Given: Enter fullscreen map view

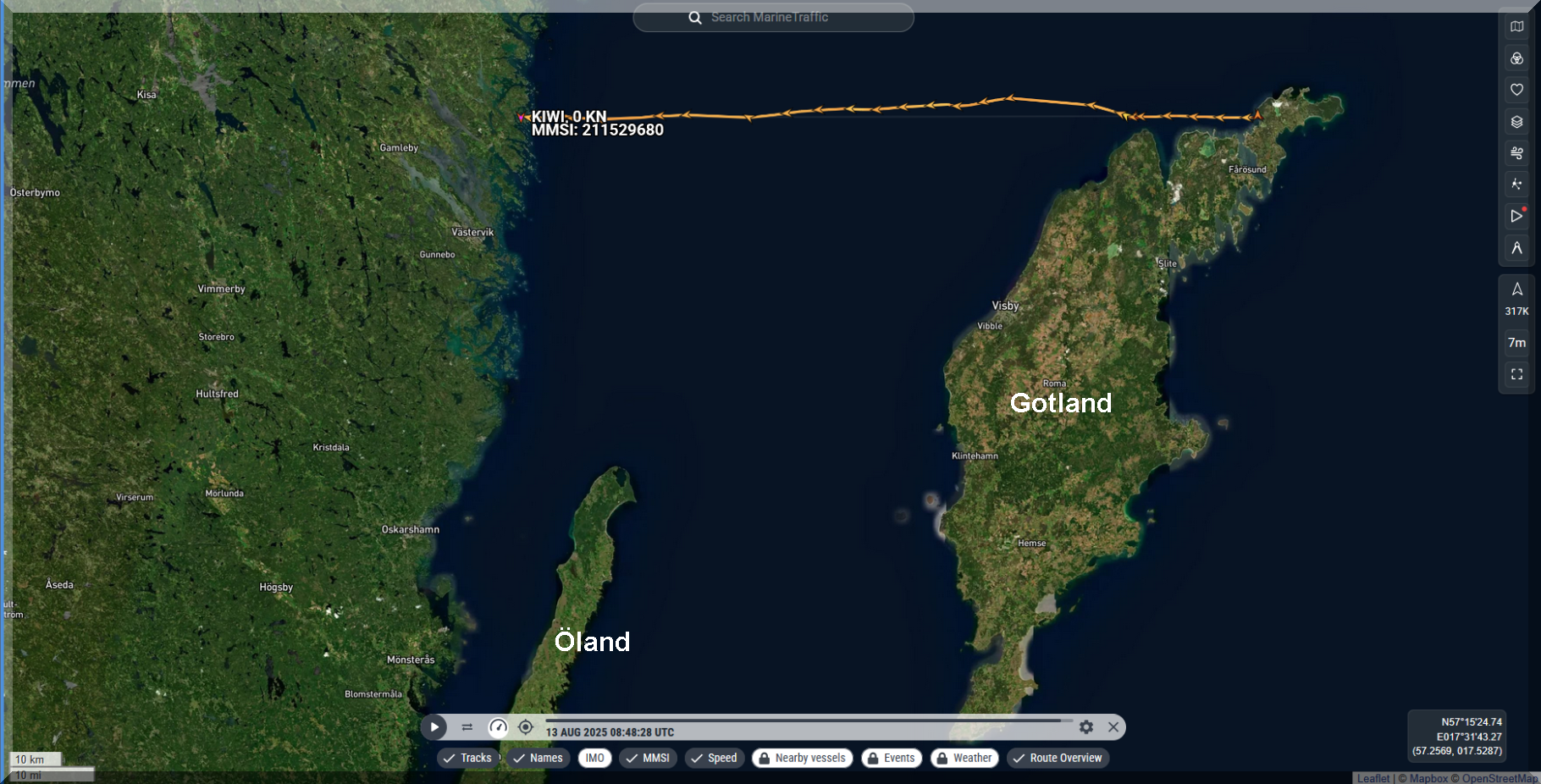Looking at the screenshot, I should coord(1516,374).
